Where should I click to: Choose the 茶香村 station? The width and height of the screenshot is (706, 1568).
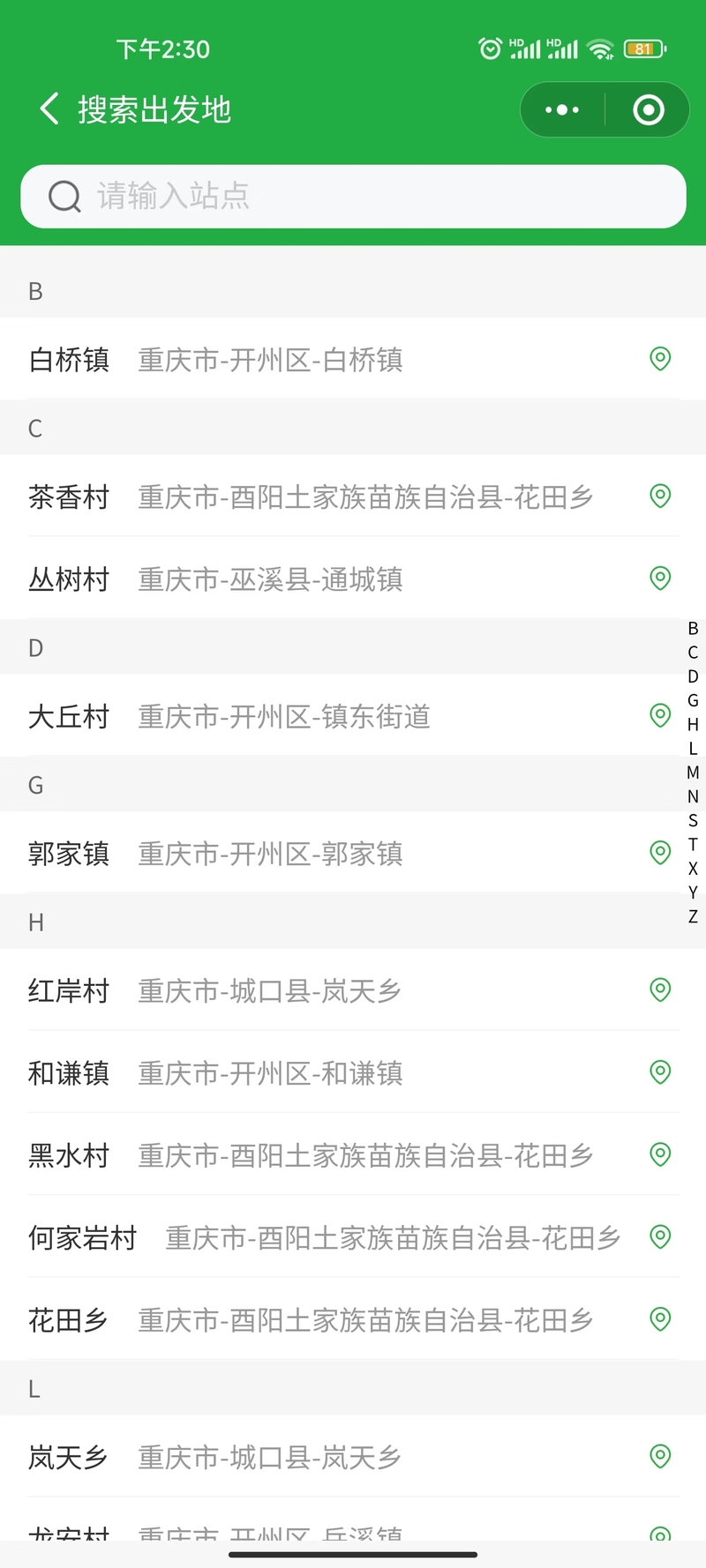[x=353, y=497]
